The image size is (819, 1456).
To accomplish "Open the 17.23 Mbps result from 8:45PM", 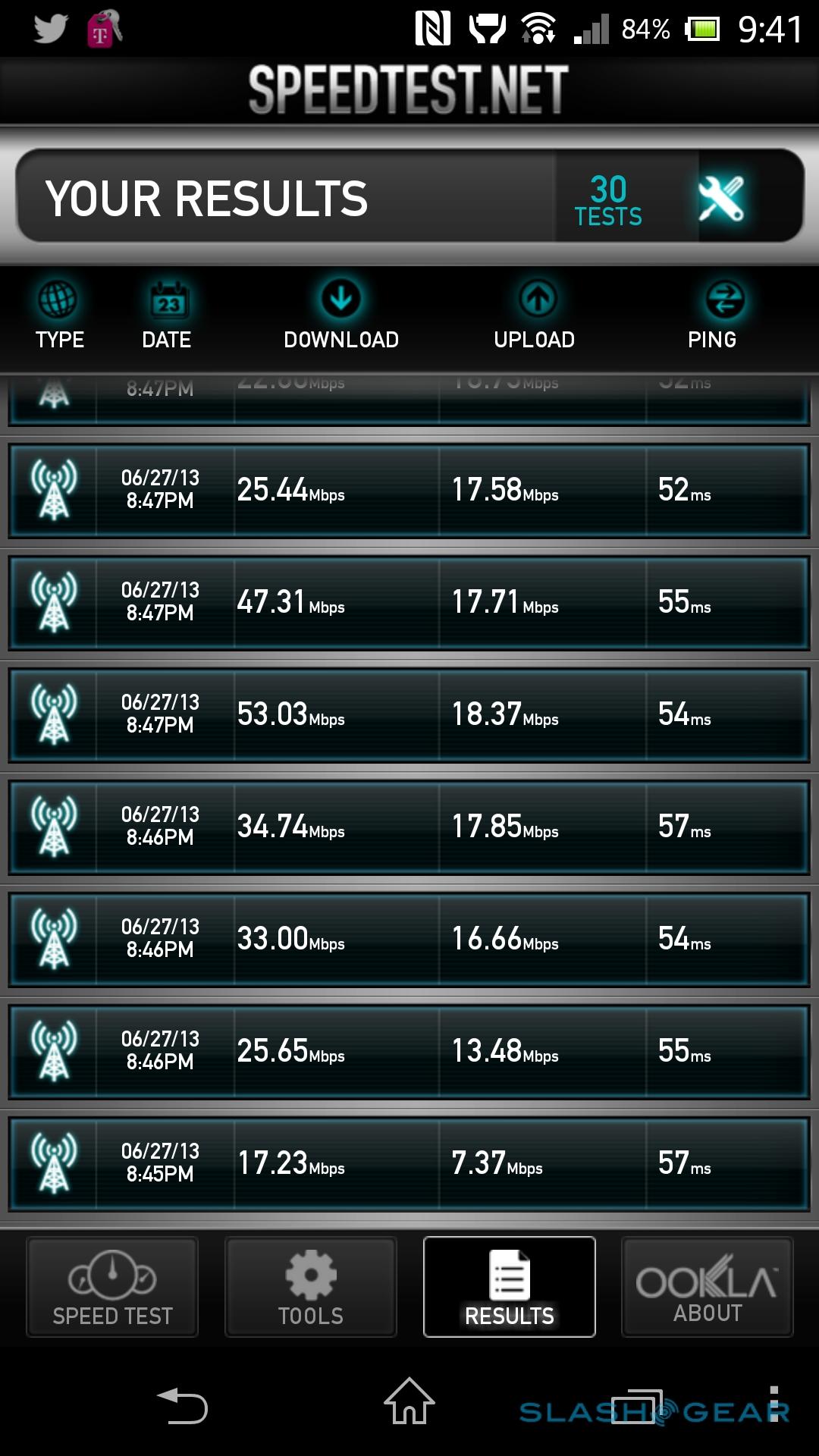I will pos(409,1164).
